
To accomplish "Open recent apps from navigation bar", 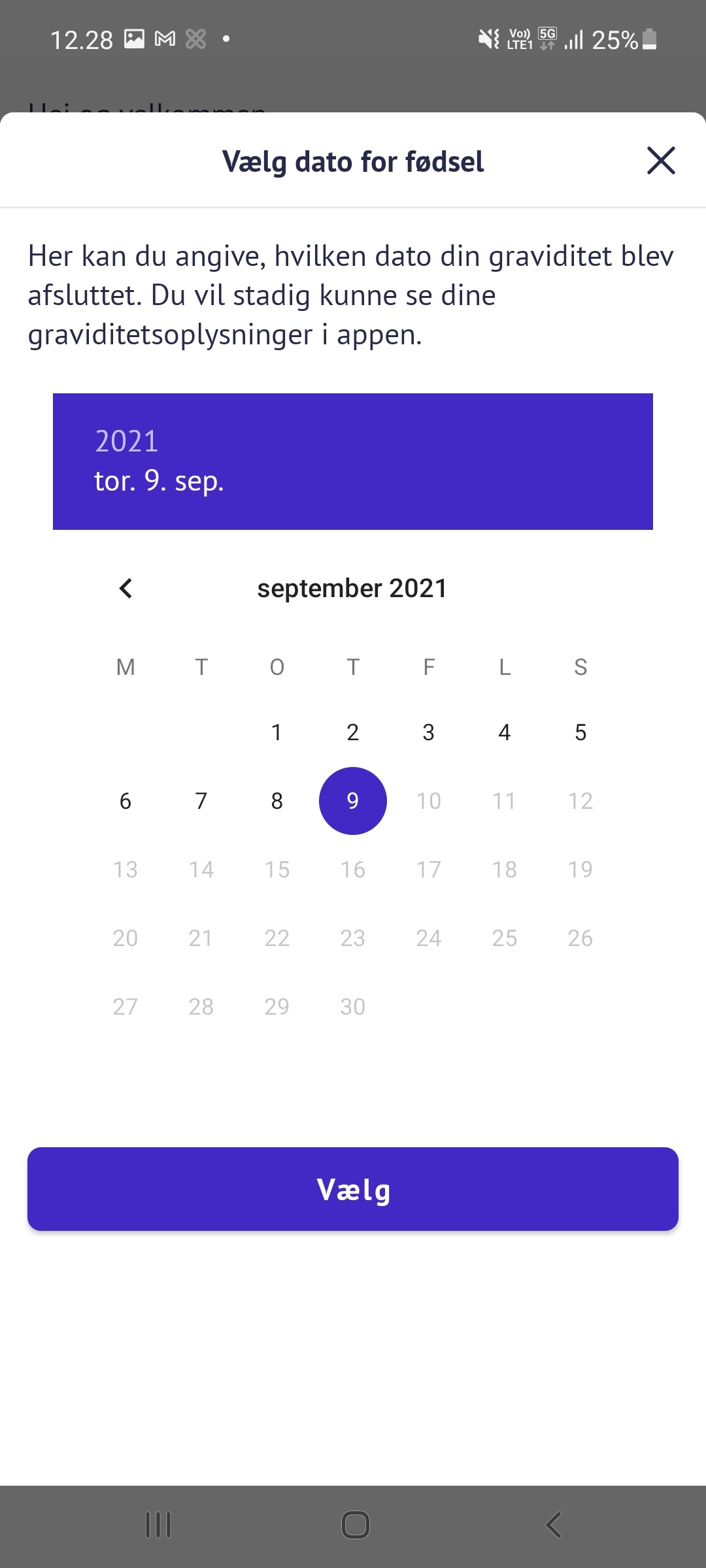I will tap(158, 1526).
